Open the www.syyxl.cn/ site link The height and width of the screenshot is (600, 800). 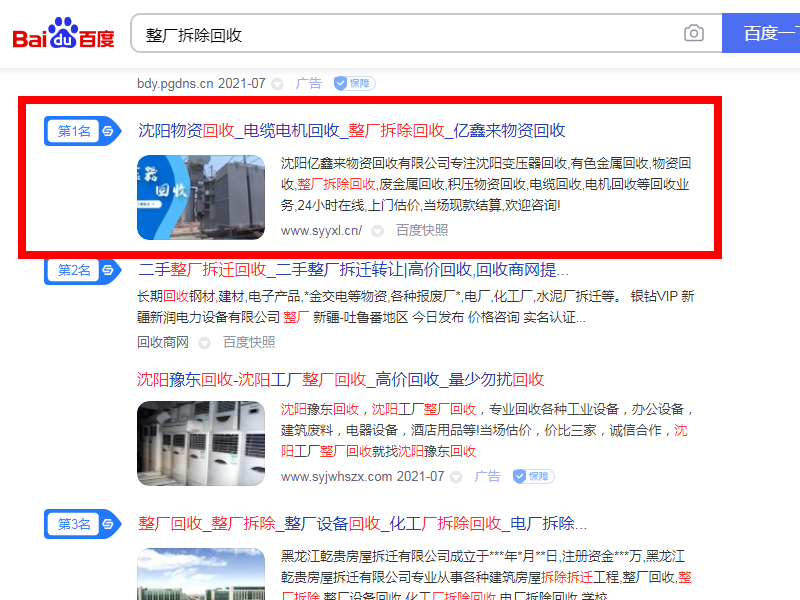point(321,230)
